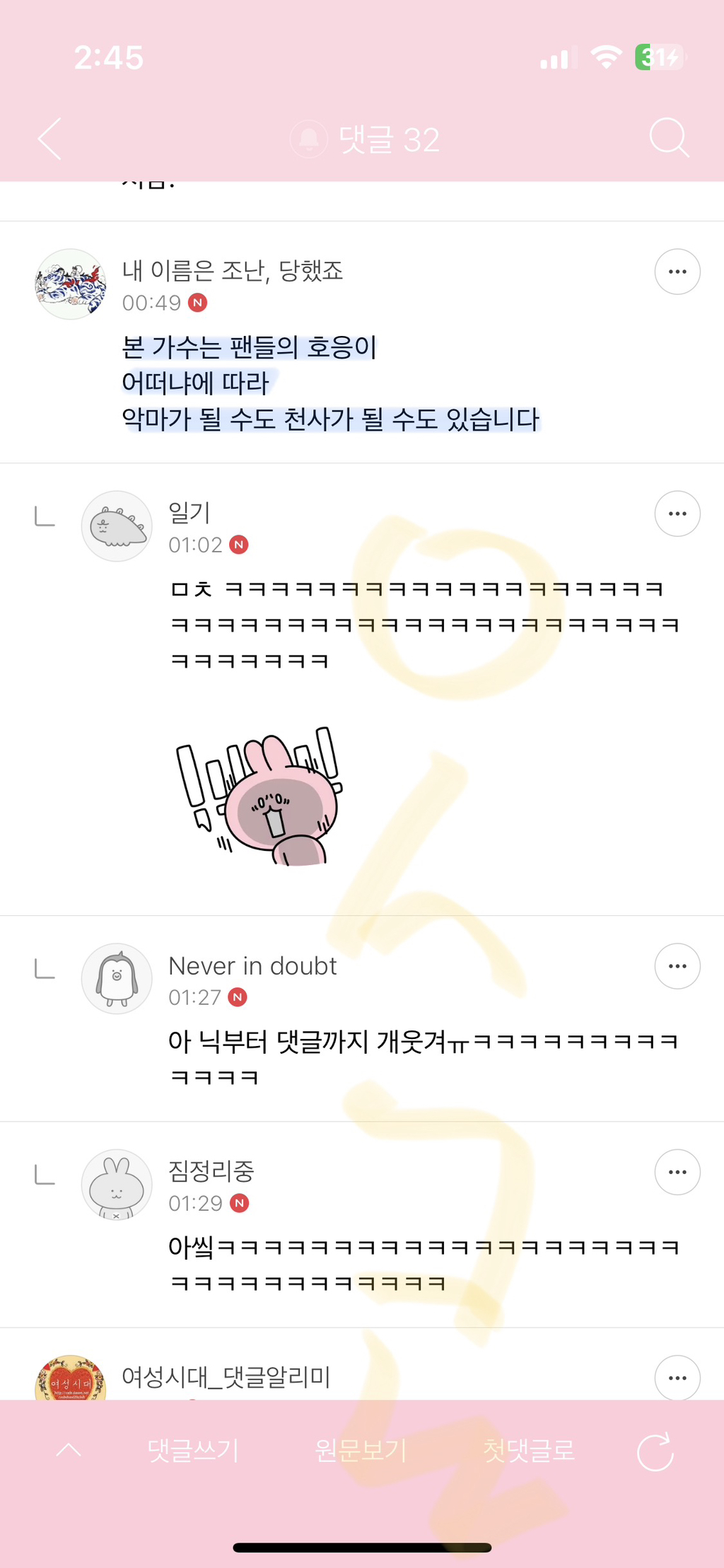This screenshot has height=1568, width=724.
Task: Open Never in doubt's profile avatar
Action: click(117, 979)
